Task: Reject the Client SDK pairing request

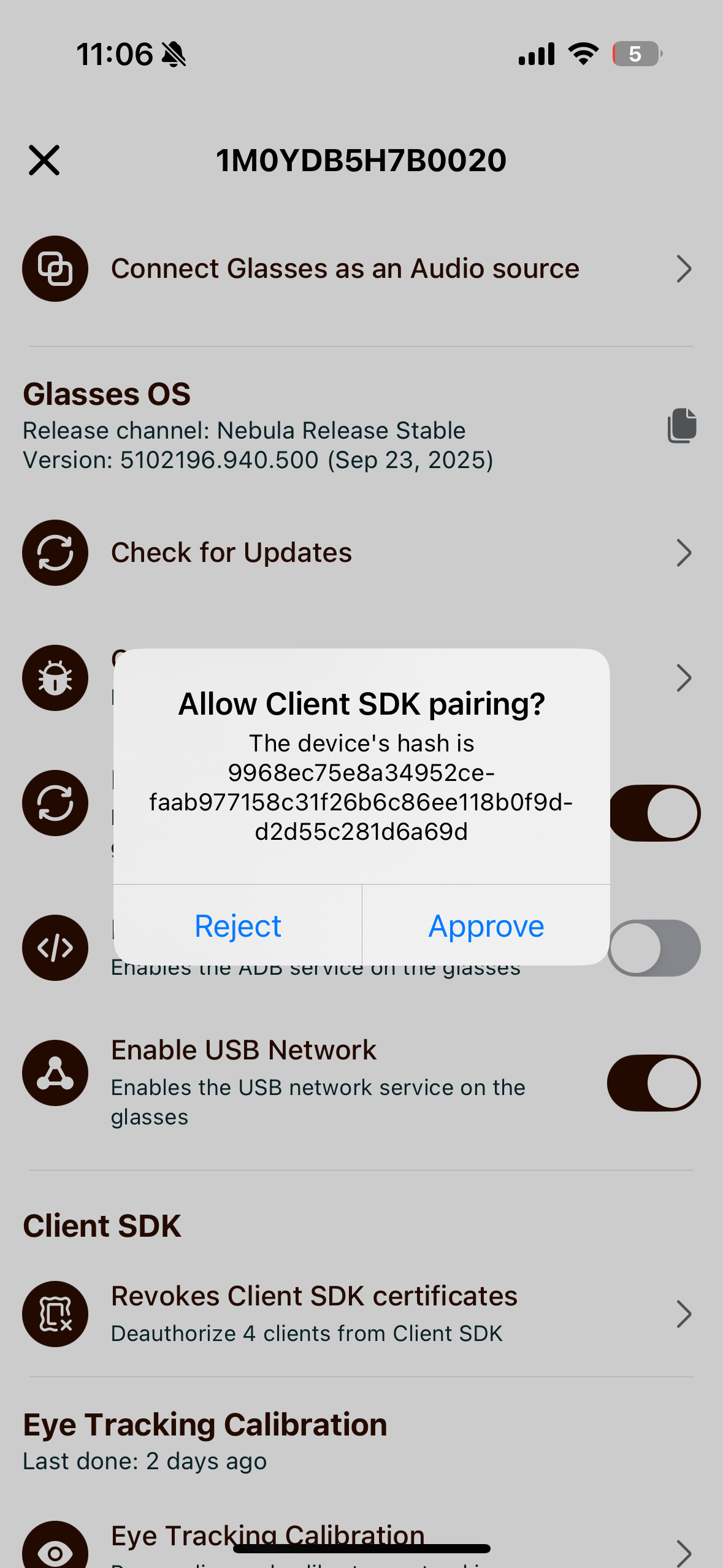Action: tap(238, 926)
